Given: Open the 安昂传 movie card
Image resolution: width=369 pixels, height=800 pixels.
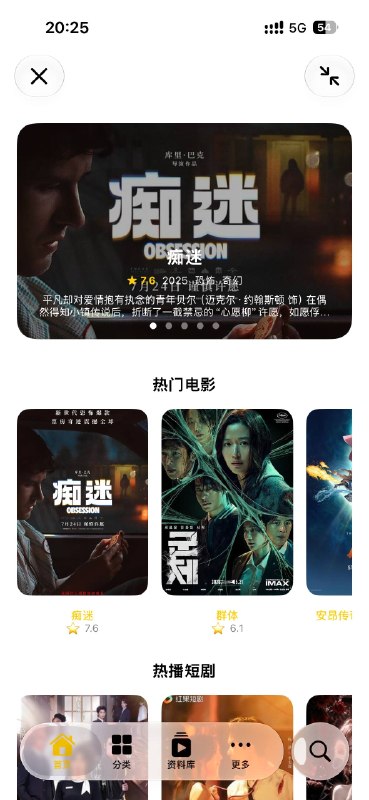Looking at the screenshot, I should pos(329,502).
